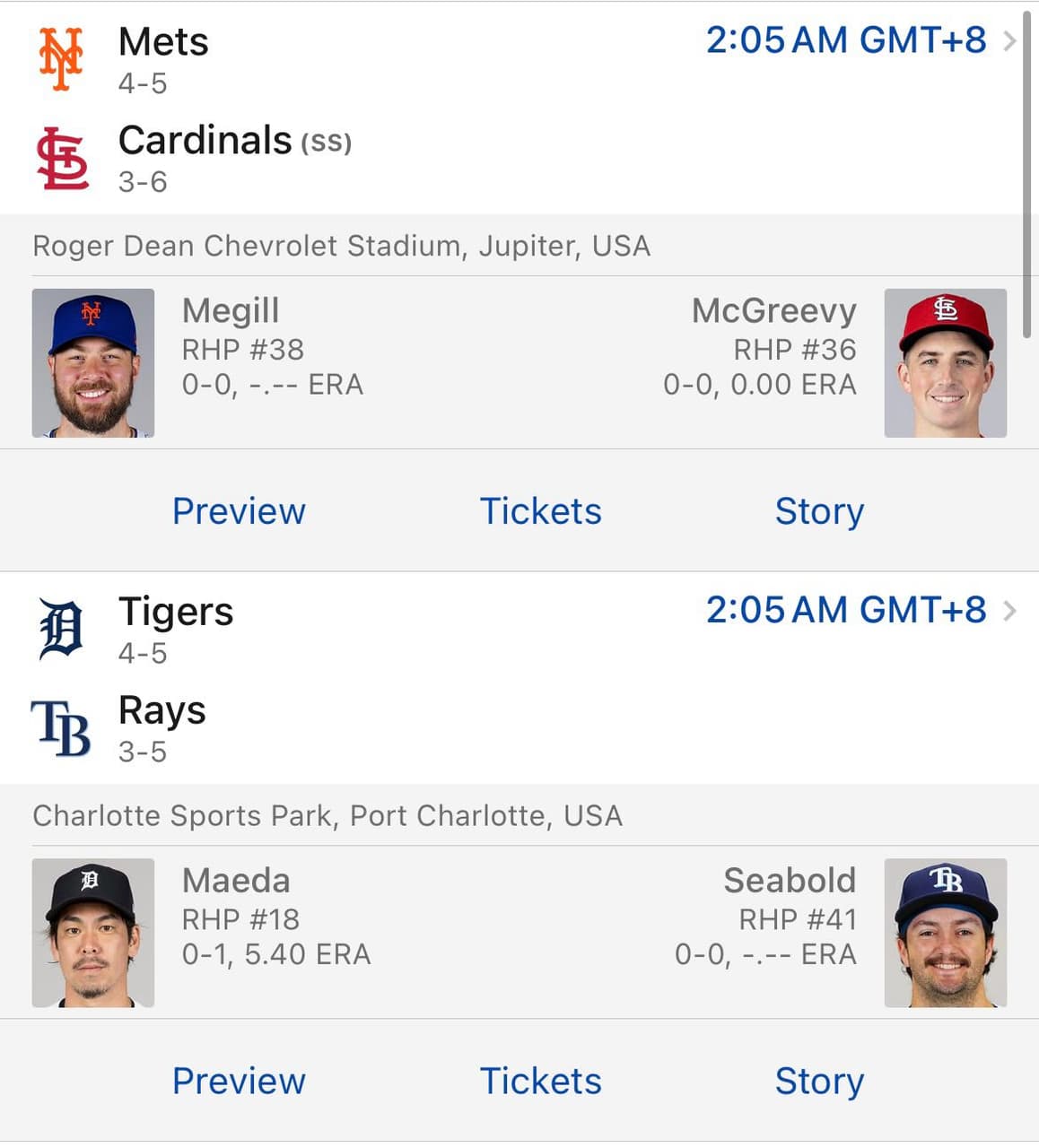Open the Tigers game Story

[x=818, y=1081]
